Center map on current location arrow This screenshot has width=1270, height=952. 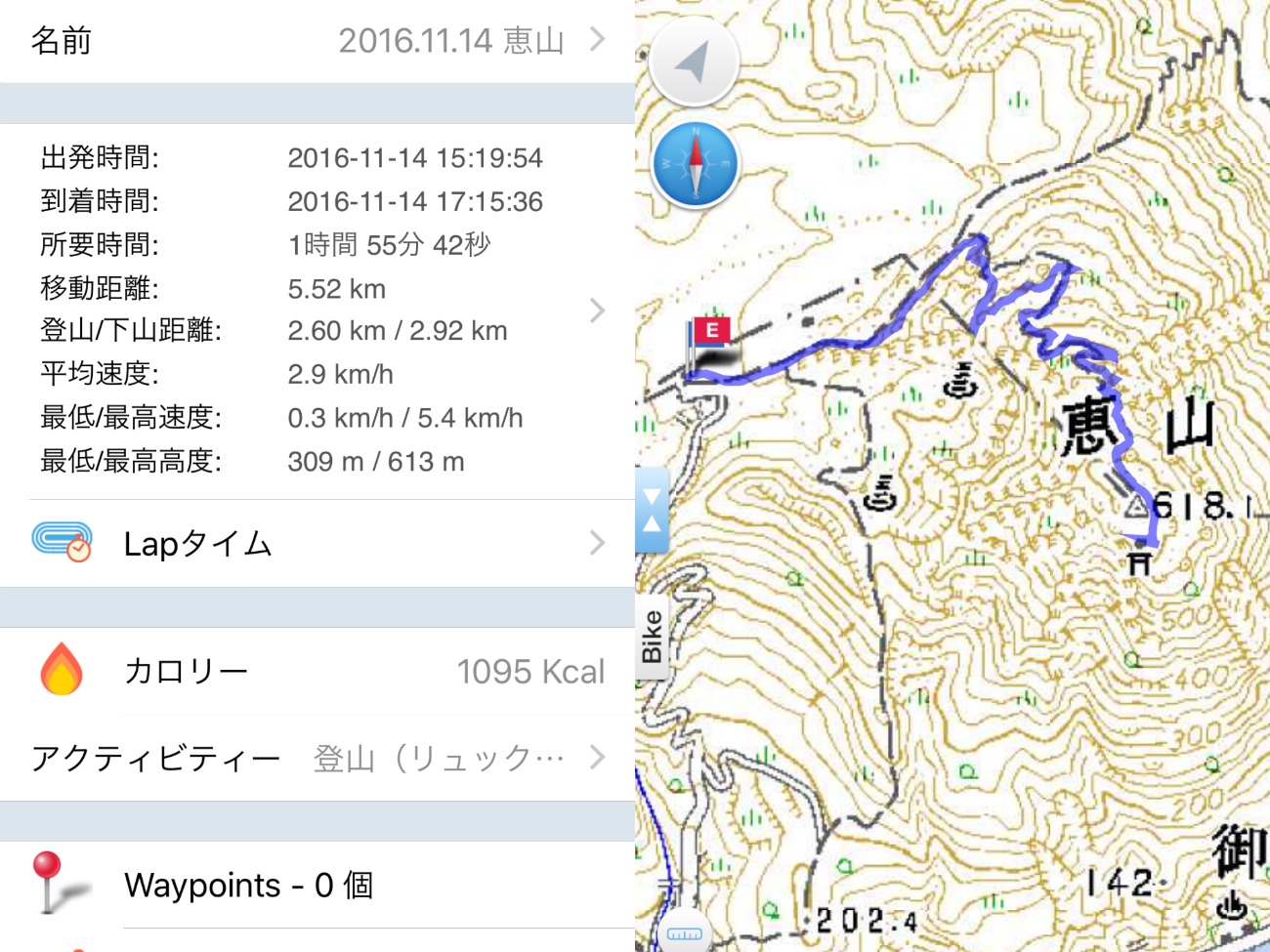[x=694, y=62]
